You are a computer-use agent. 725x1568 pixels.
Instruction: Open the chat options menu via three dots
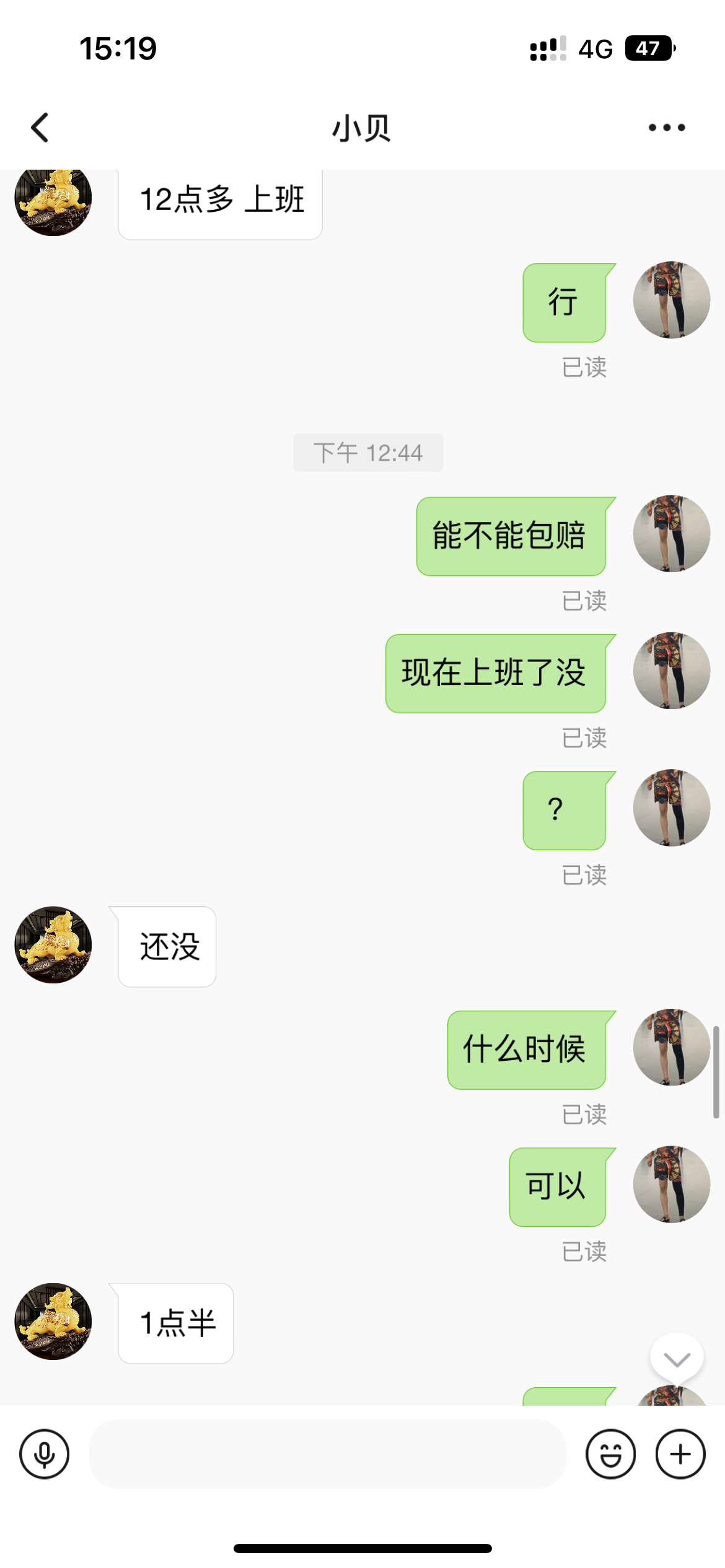click(666, 127)
